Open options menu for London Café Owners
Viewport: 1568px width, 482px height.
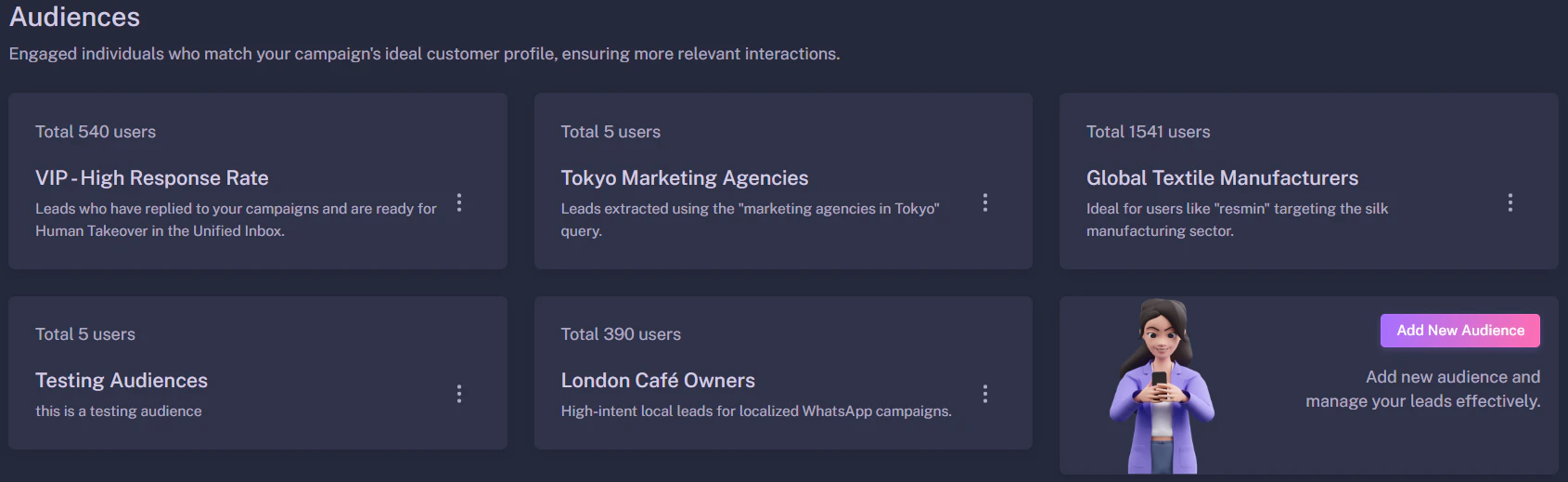coord(984,394)
